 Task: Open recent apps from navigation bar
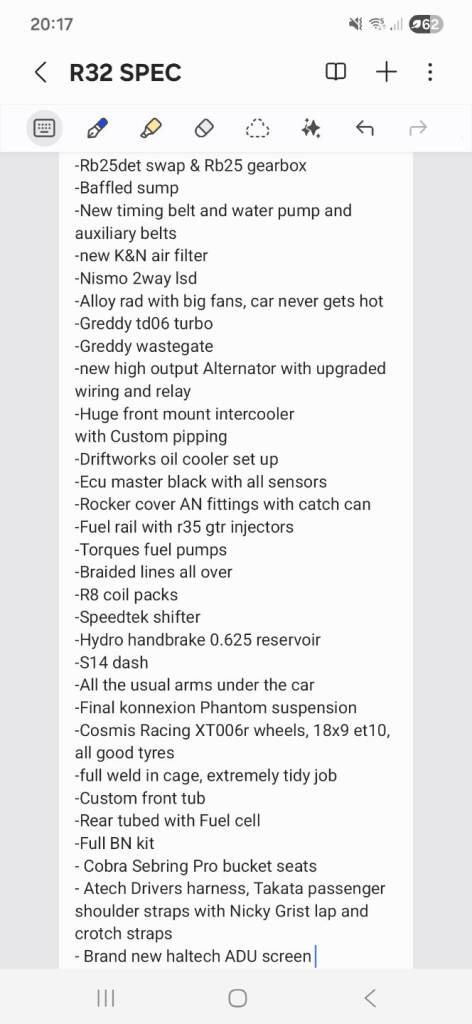tap(106, 997)
